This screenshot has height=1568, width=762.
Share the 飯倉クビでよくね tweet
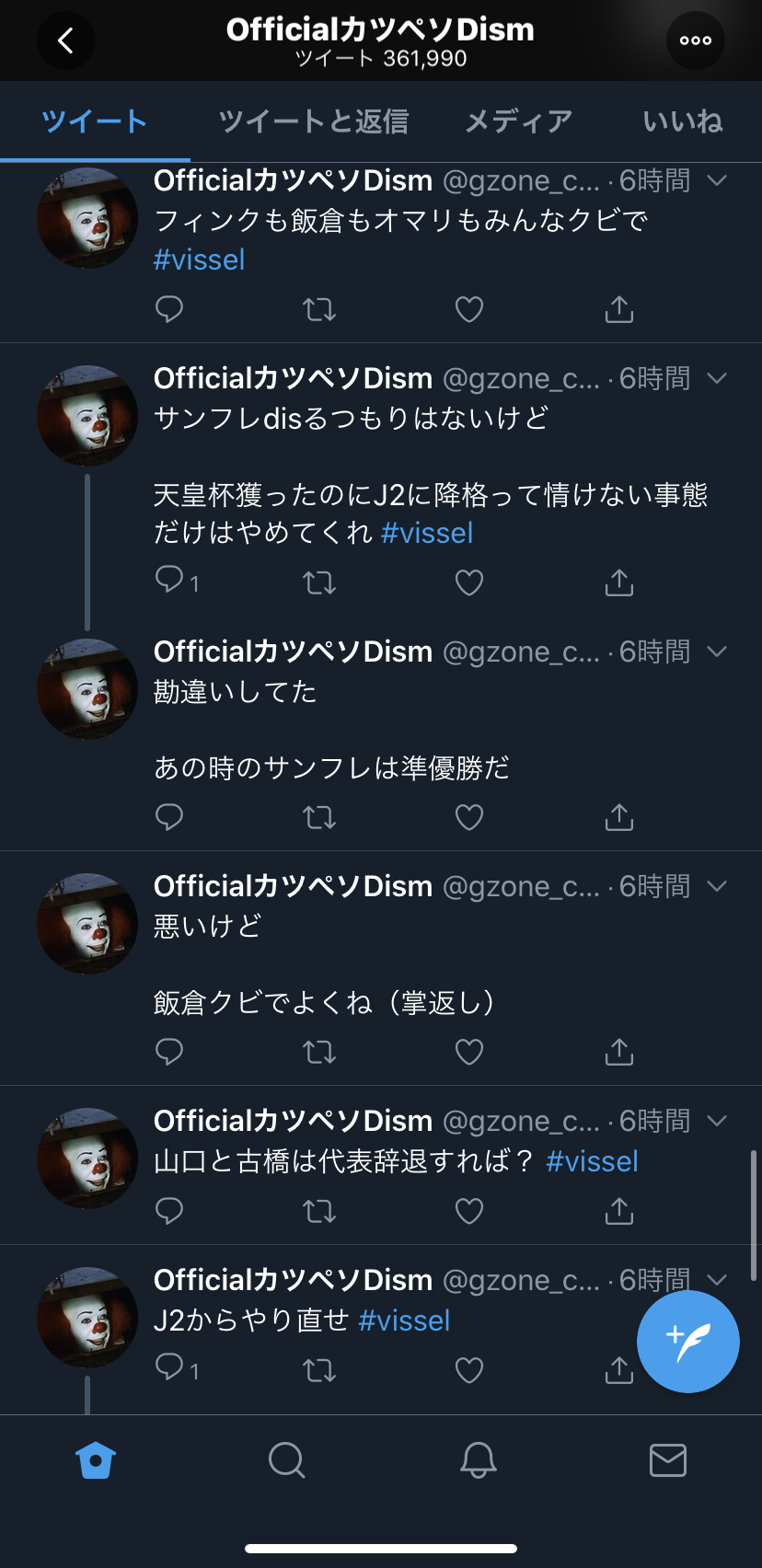[619, 1052]
